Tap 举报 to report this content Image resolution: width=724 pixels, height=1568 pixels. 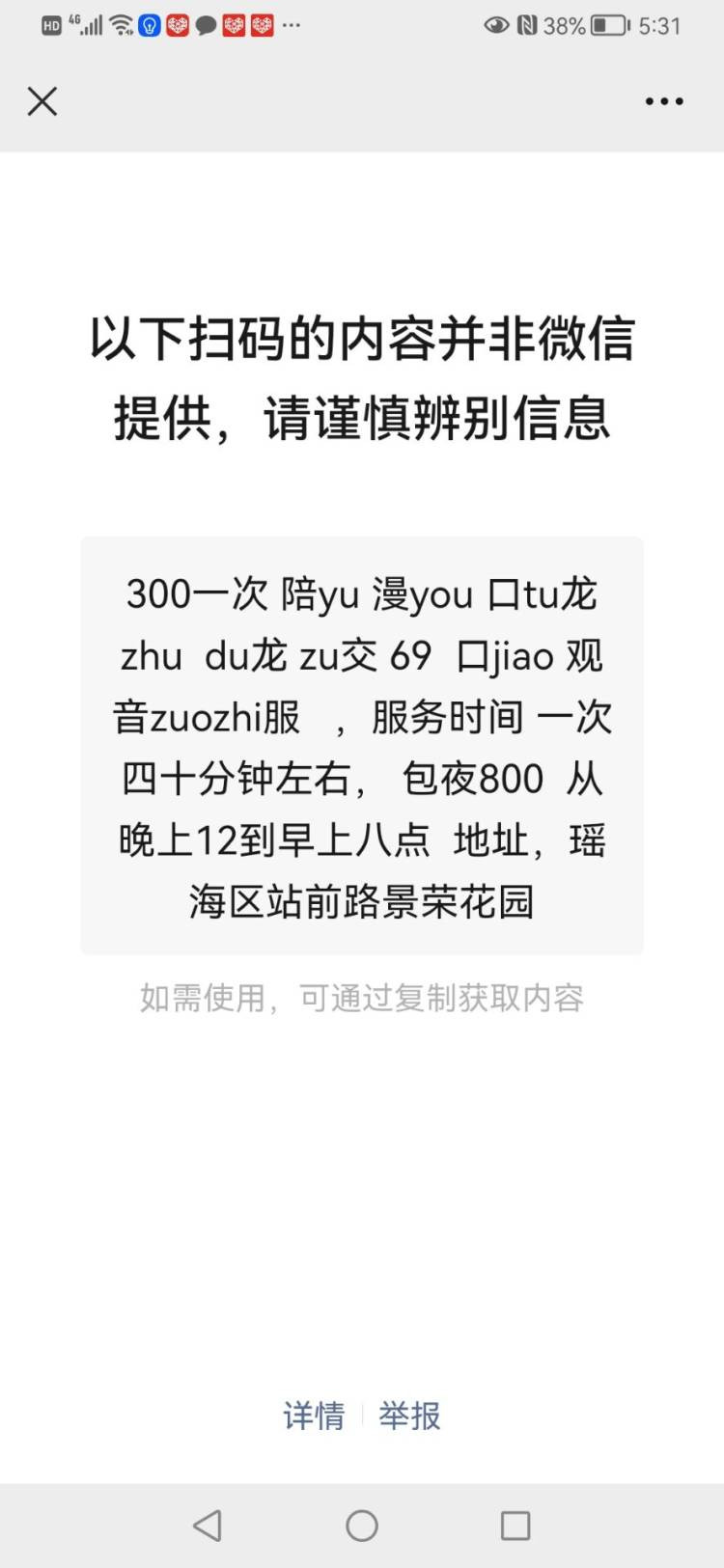point(409,1416)
